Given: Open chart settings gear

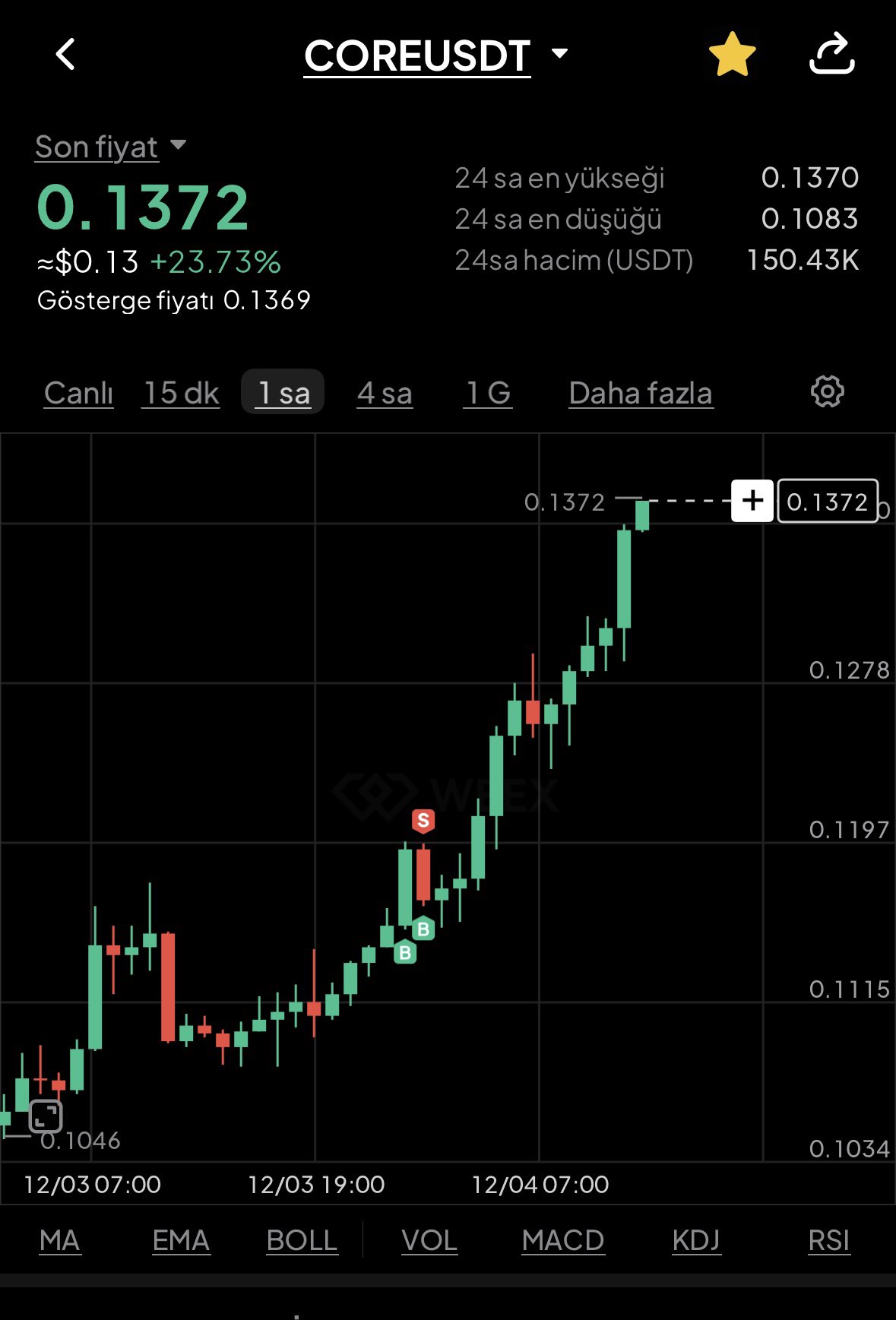Looking at the screenshot, I should [827, 392].
